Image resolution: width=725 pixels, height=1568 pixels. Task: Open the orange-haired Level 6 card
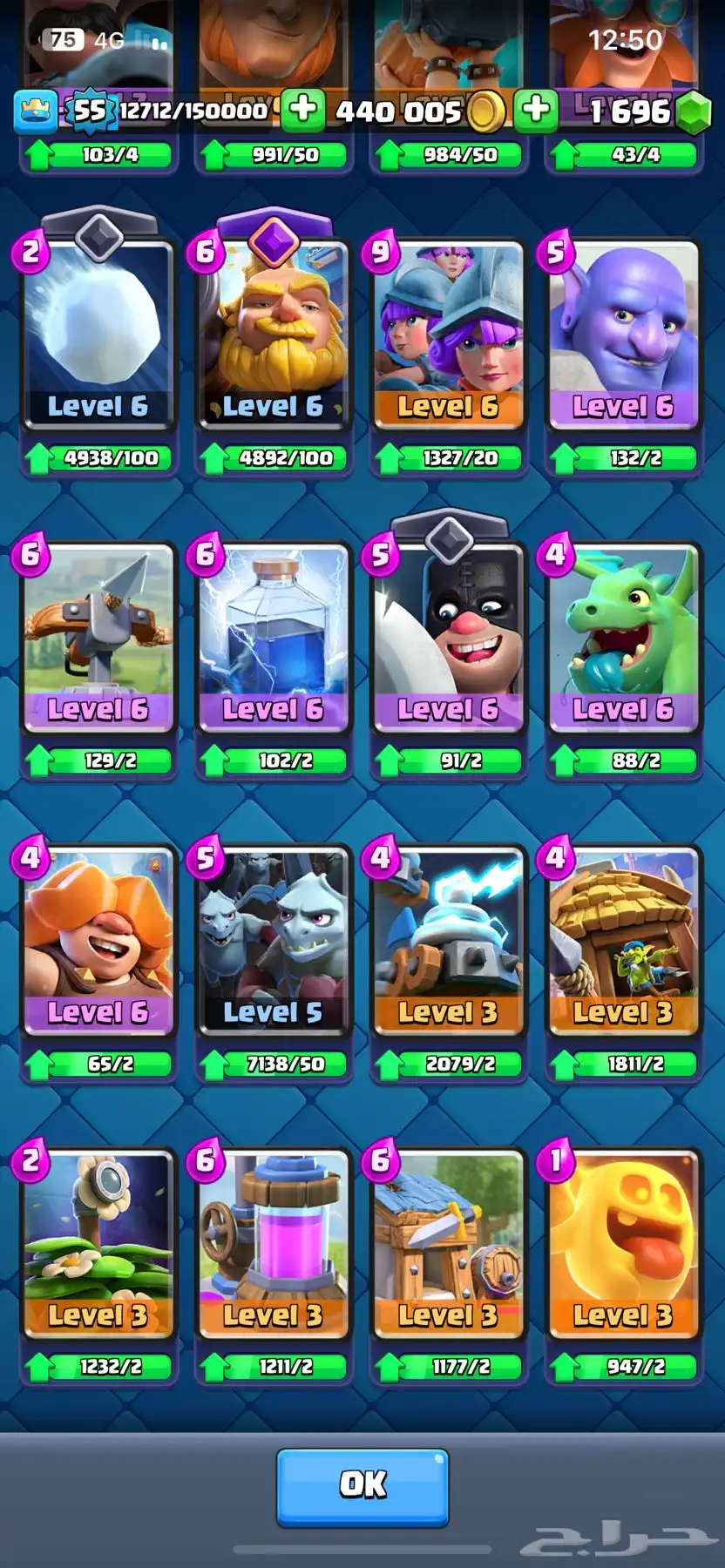pos(98,941)
